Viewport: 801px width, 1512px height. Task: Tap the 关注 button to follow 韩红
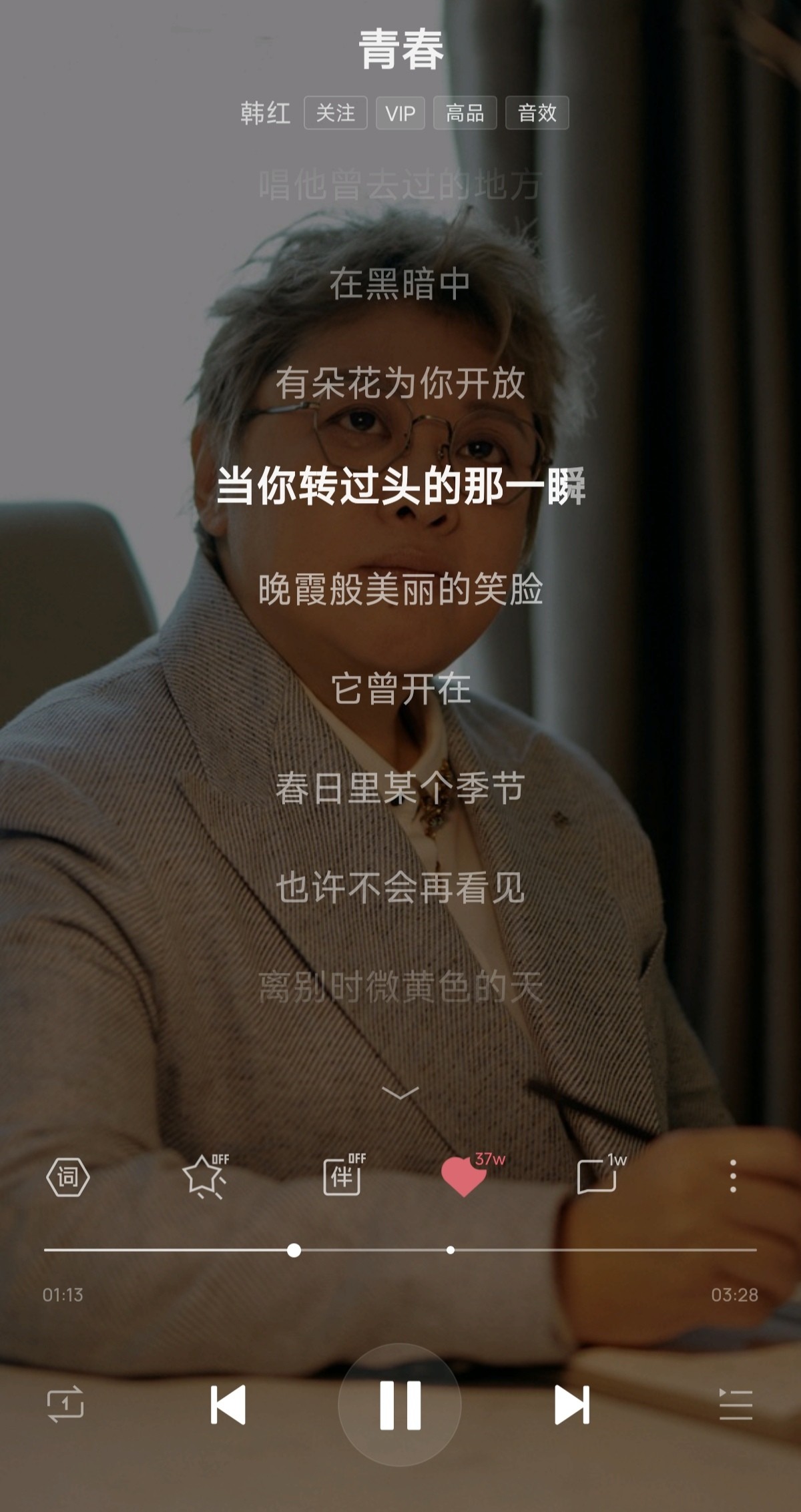(x=335, y=113)
